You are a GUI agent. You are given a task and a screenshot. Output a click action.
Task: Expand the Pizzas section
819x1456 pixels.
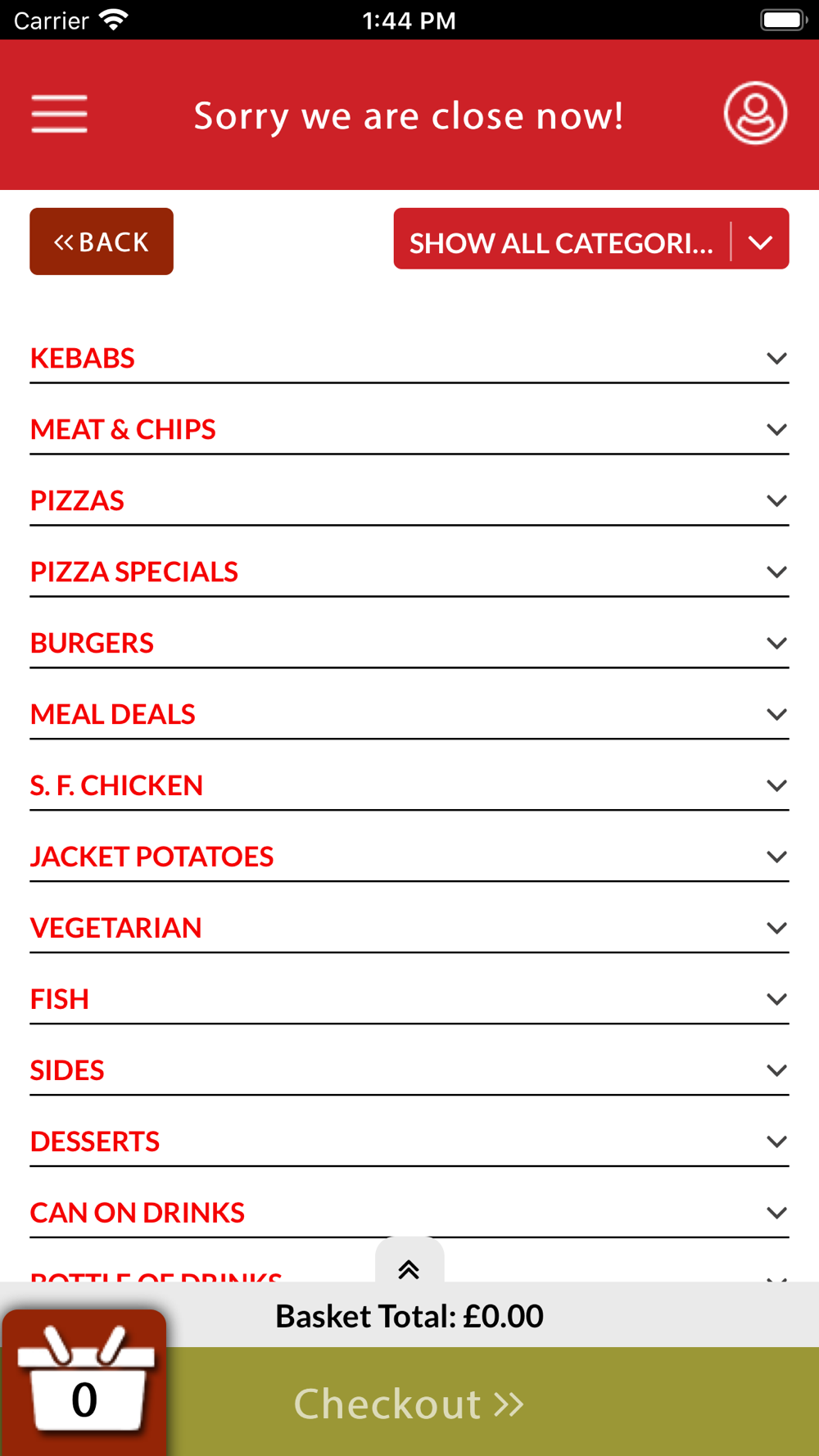tap(409, 501)
